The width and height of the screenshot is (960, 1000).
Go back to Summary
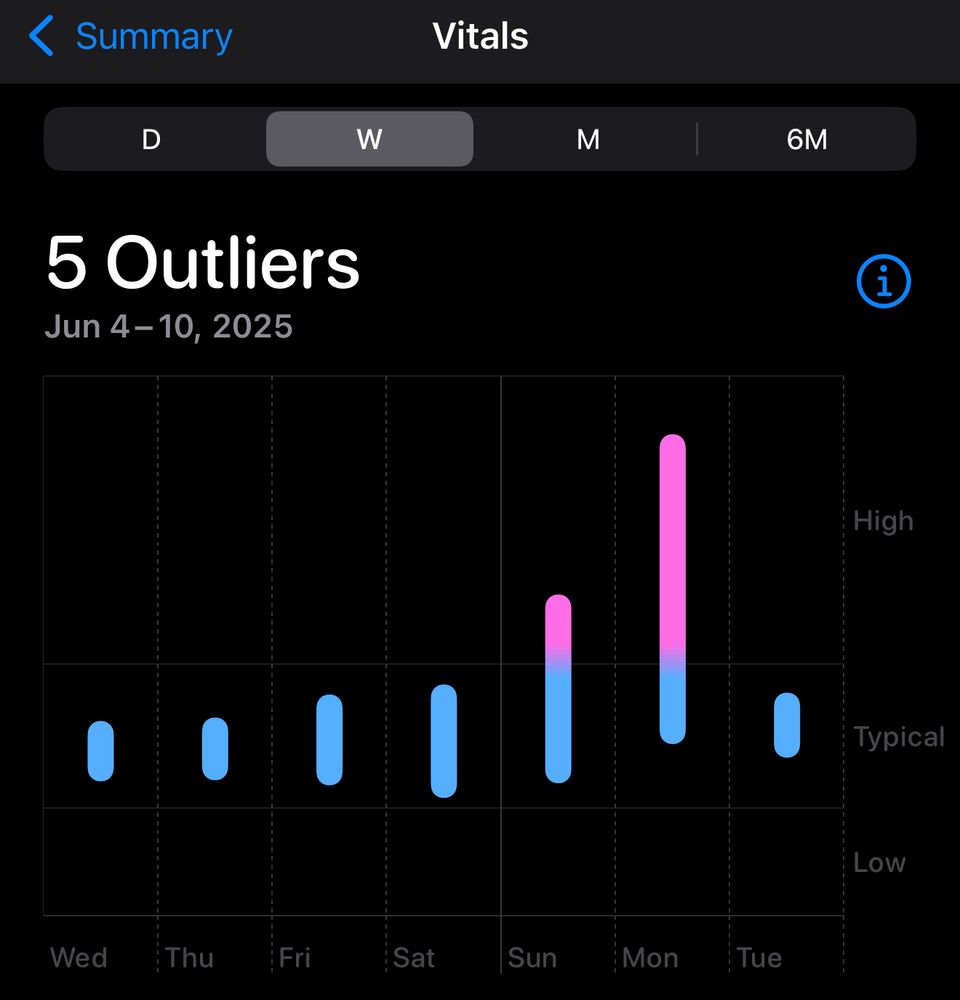coord(131,37)
